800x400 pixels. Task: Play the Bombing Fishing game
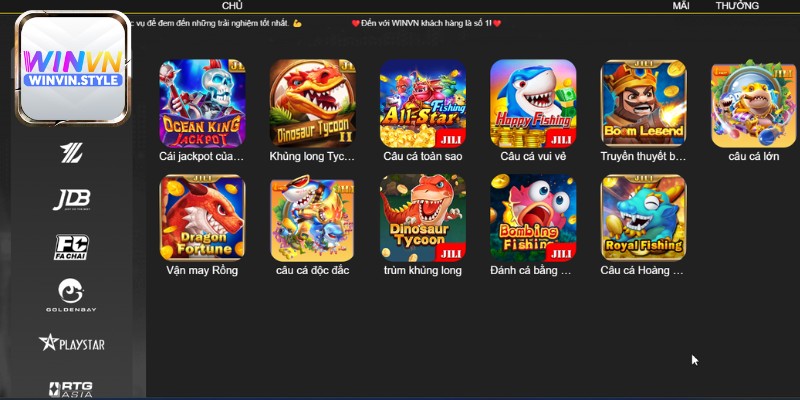(x=533, y=218)
